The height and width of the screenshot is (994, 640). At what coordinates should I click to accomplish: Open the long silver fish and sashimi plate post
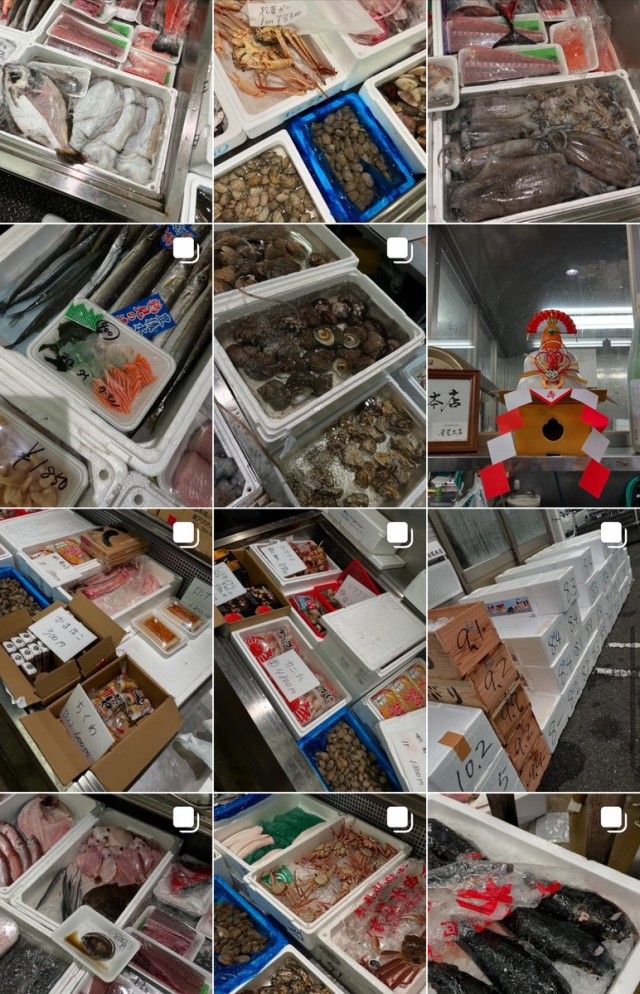[x=105, y=365]
